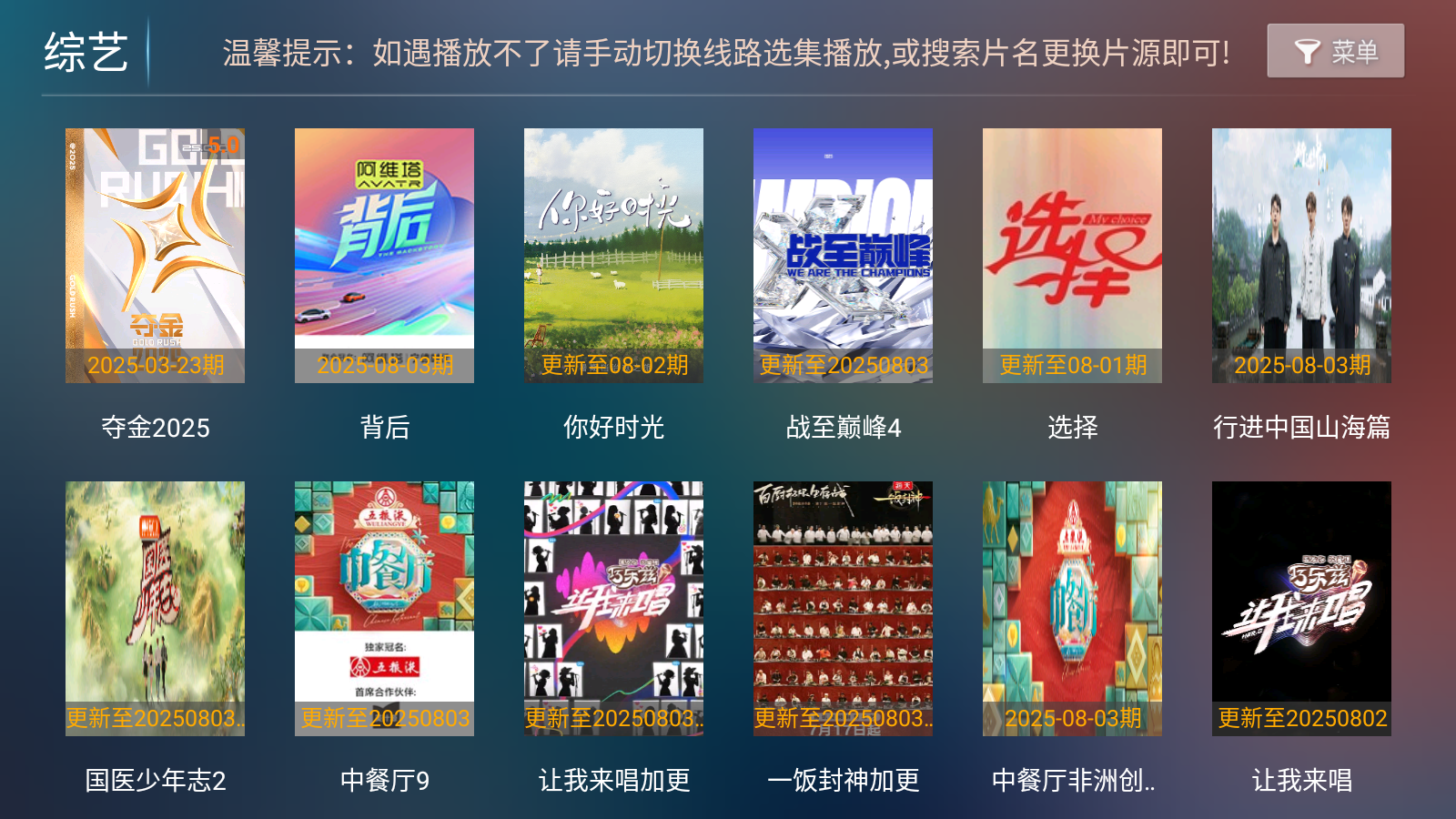Open 战至巅峰4
This screenshot has width=1456, height=819.
pyautogui.click(x=843, y=256)
